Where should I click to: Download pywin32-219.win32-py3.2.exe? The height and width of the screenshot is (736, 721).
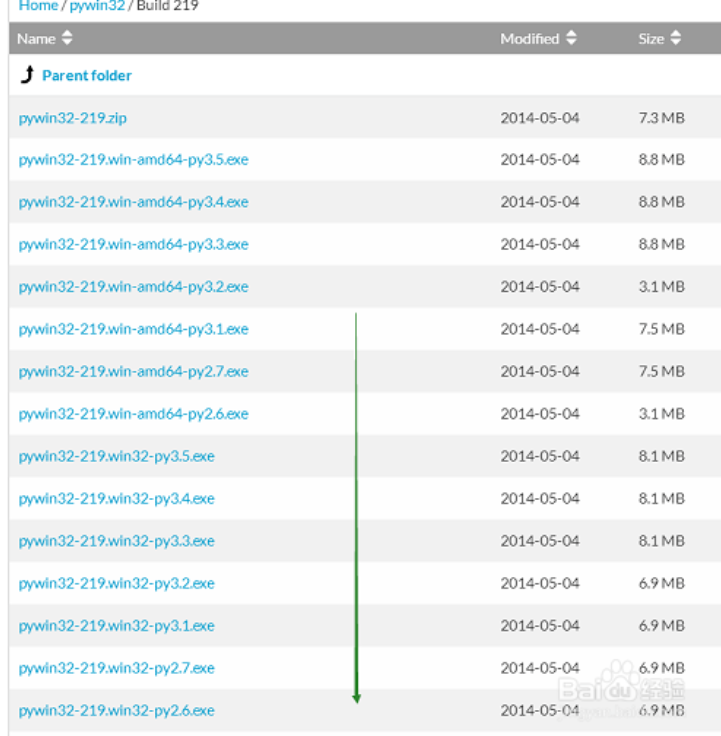coord(116,583)
